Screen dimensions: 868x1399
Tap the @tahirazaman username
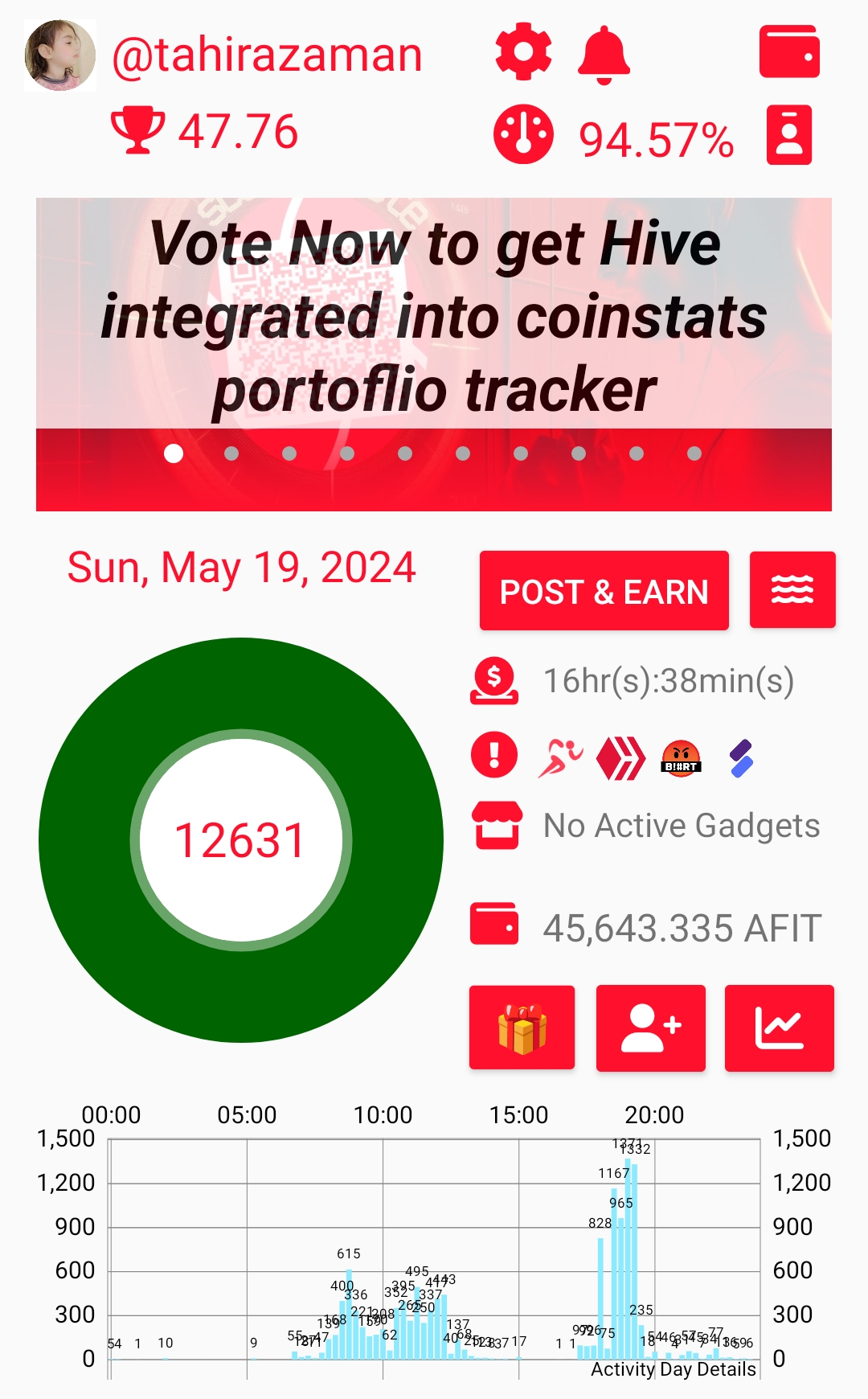pos(267,55)
